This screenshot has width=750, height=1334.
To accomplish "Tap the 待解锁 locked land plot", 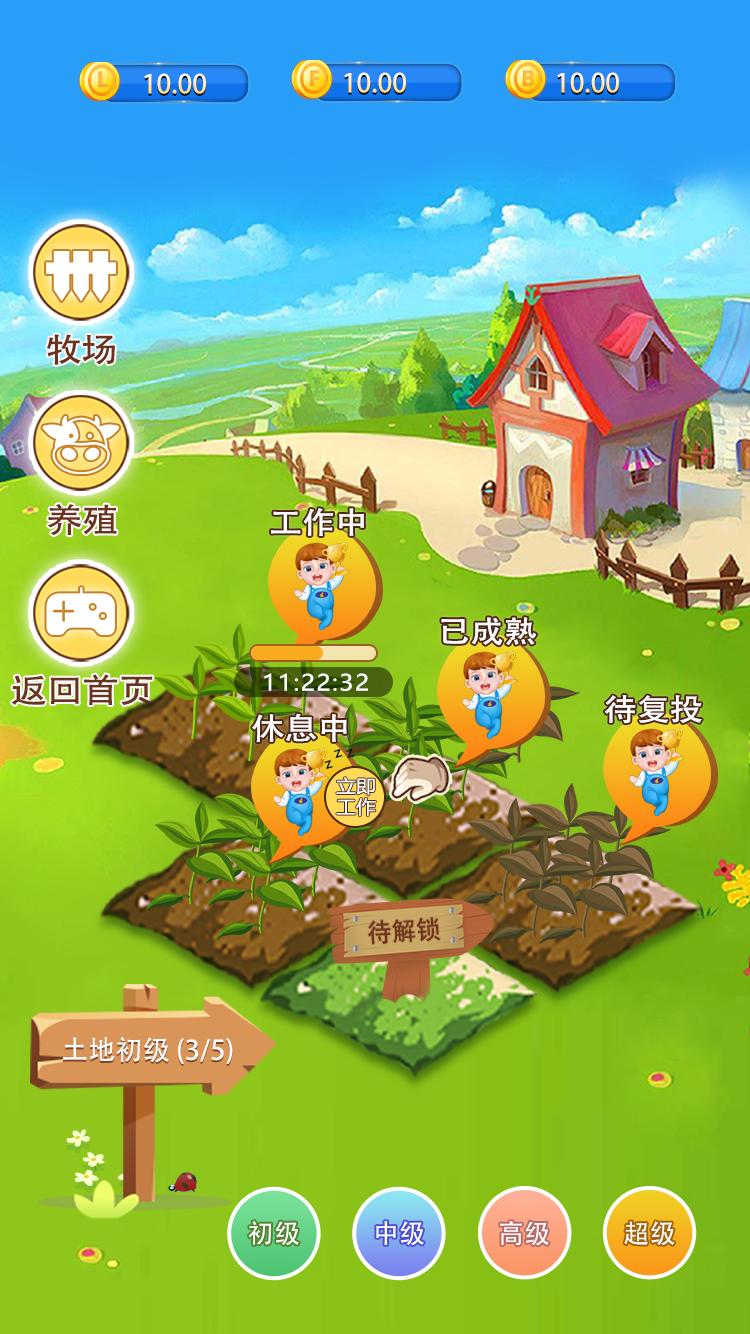I will (405, 932).
